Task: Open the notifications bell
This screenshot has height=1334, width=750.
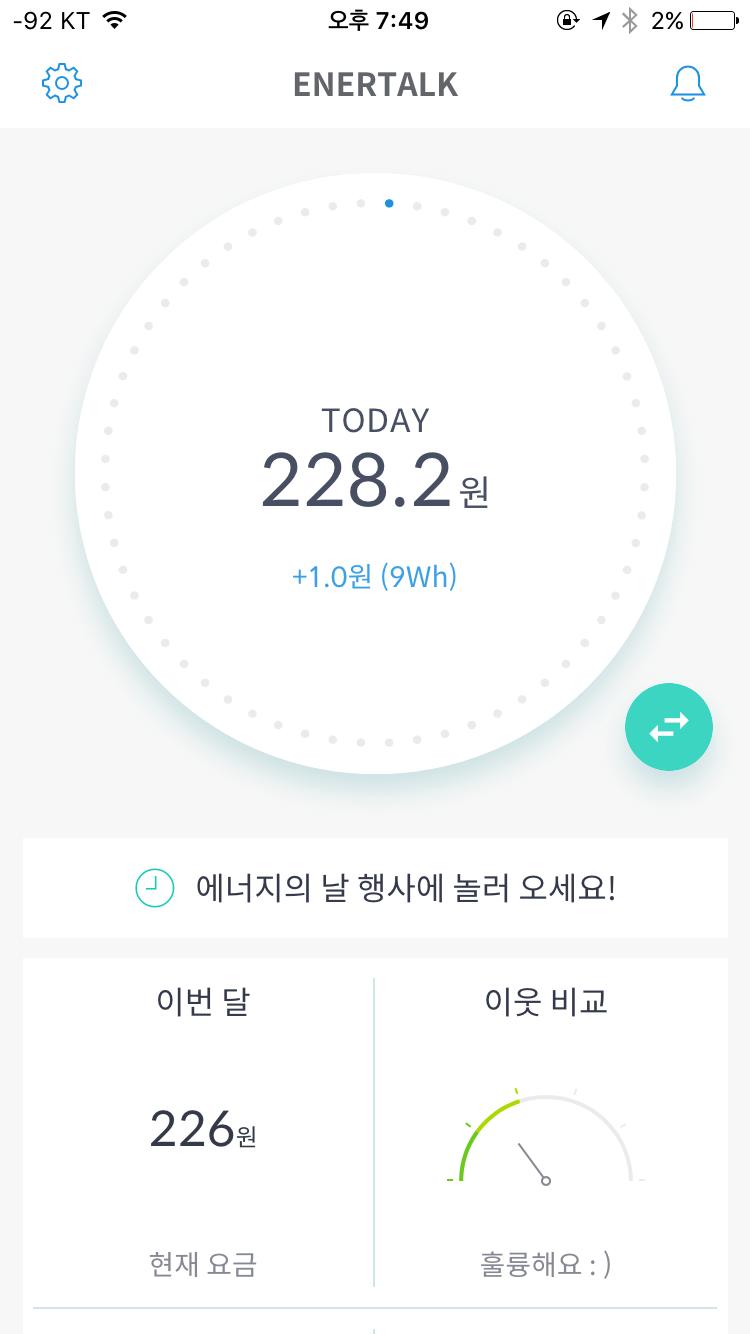Action: click(x=687, y=84)
